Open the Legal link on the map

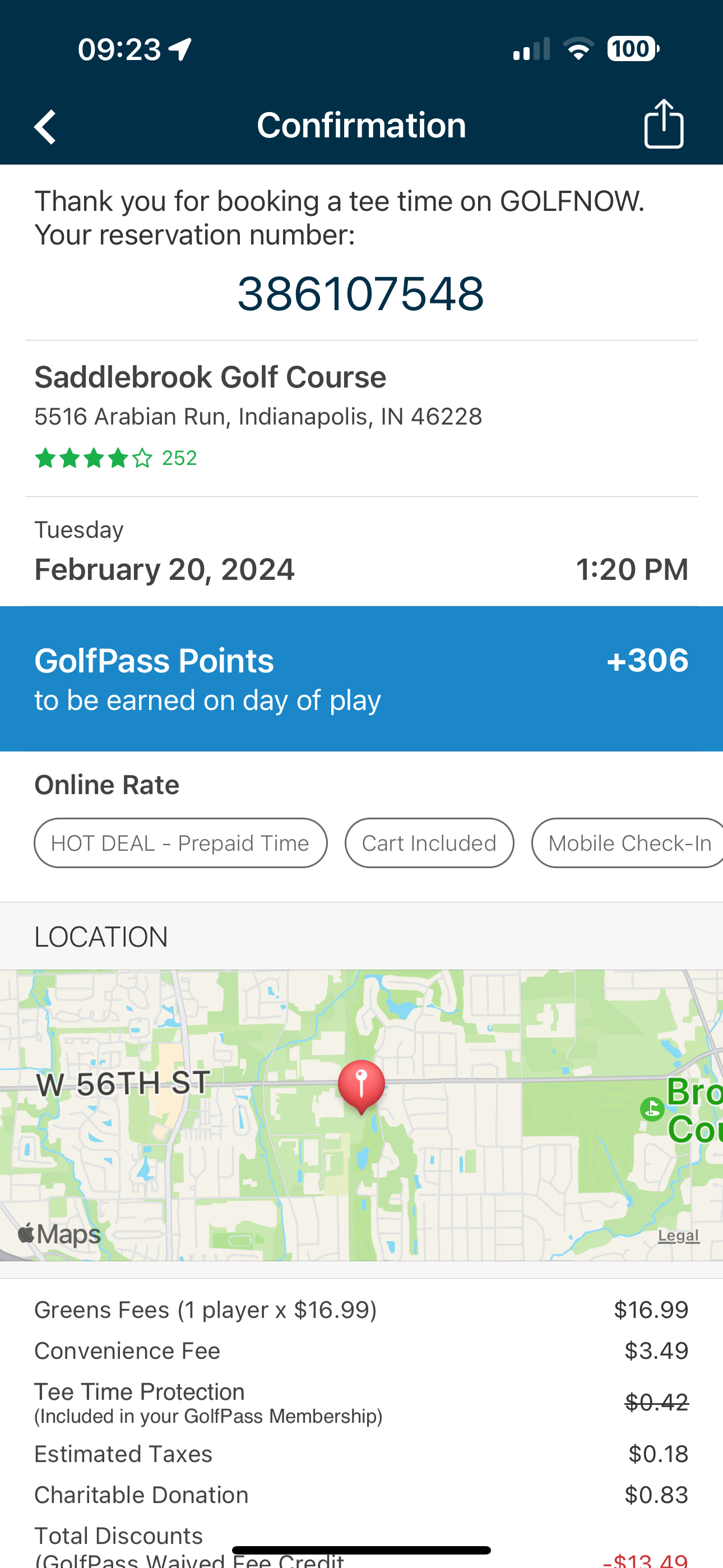pos(679,1235)
